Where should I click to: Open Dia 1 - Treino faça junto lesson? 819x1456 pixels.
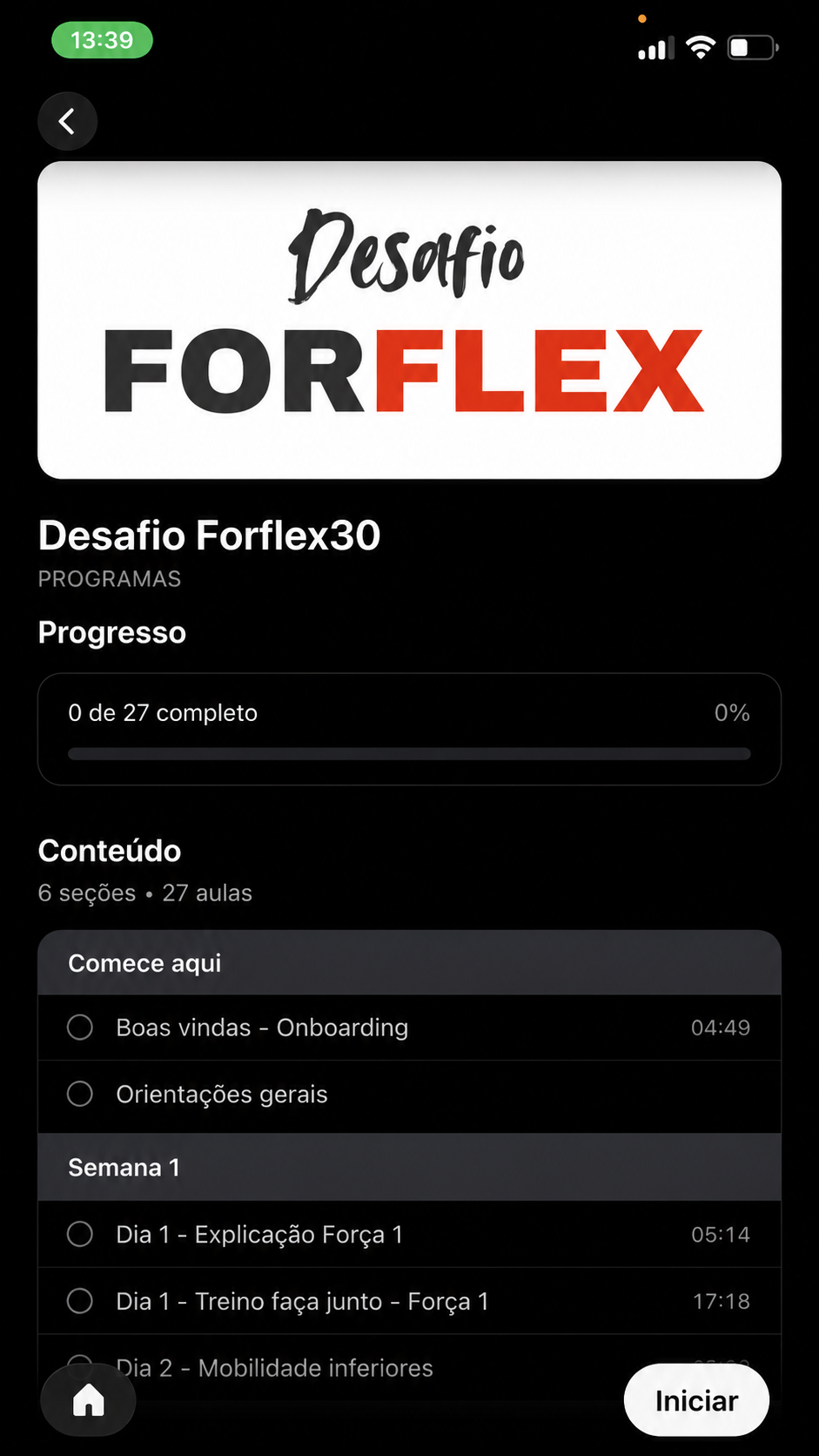click(409, 1301)
